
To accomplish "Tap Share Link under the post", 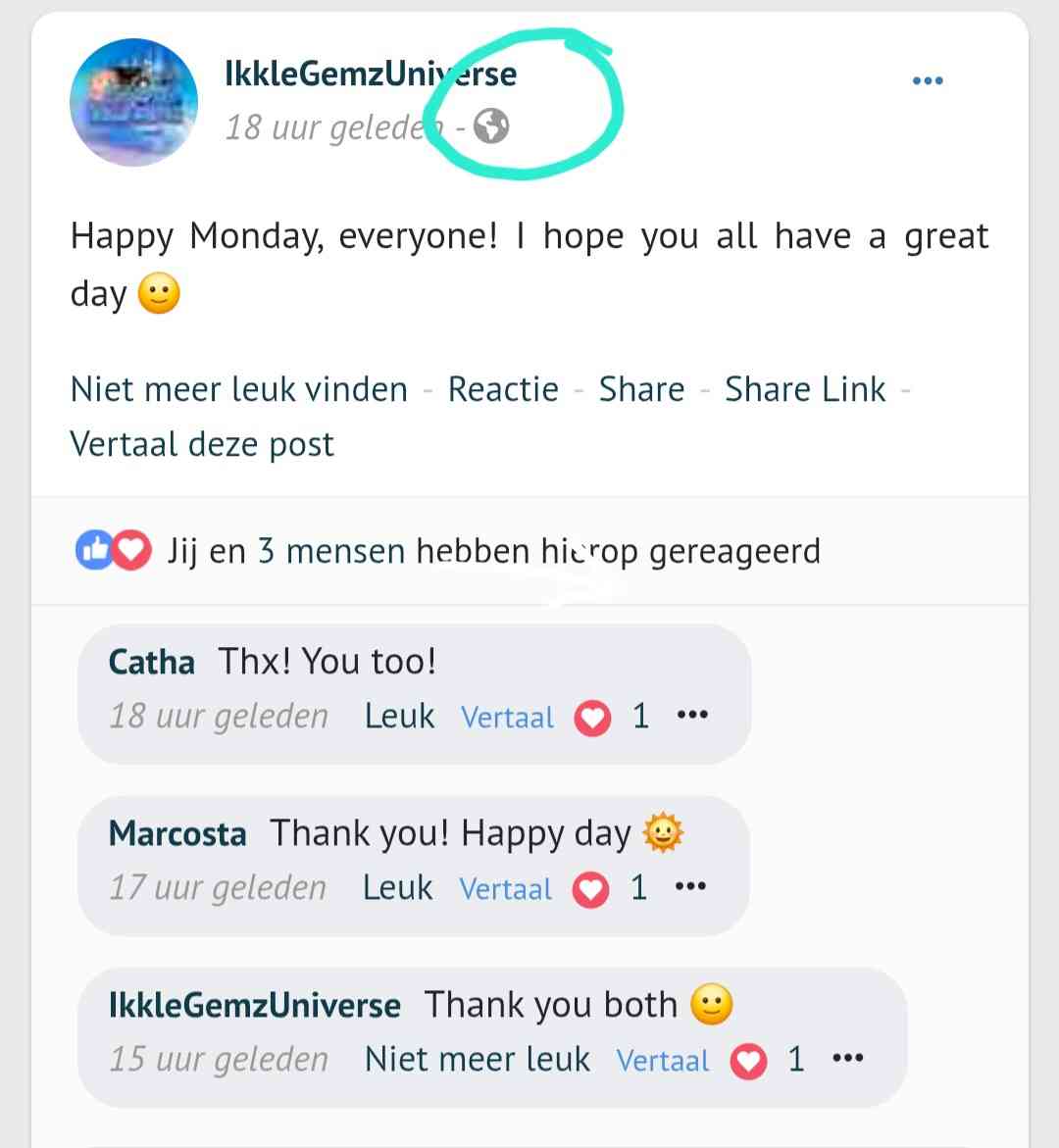I will 805,389.
